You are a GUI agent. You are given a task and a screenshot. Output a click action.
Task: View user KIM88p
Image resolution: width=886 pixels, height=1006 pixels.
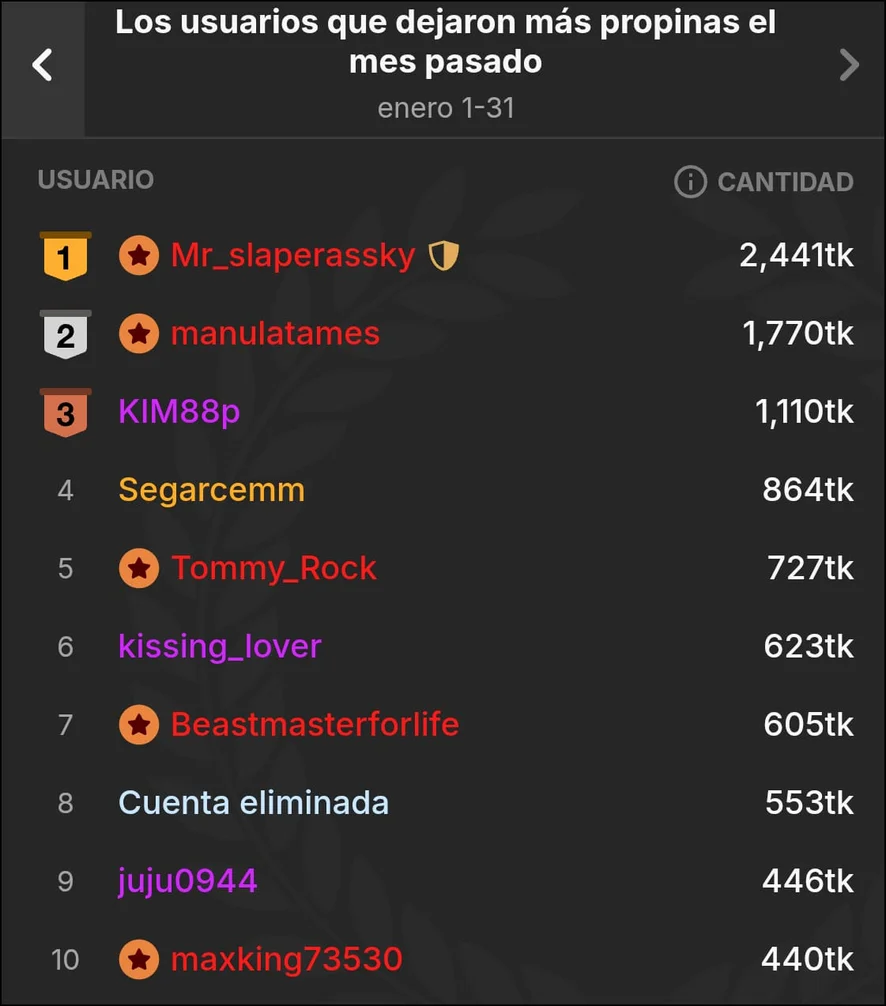[x=179, y=412]
